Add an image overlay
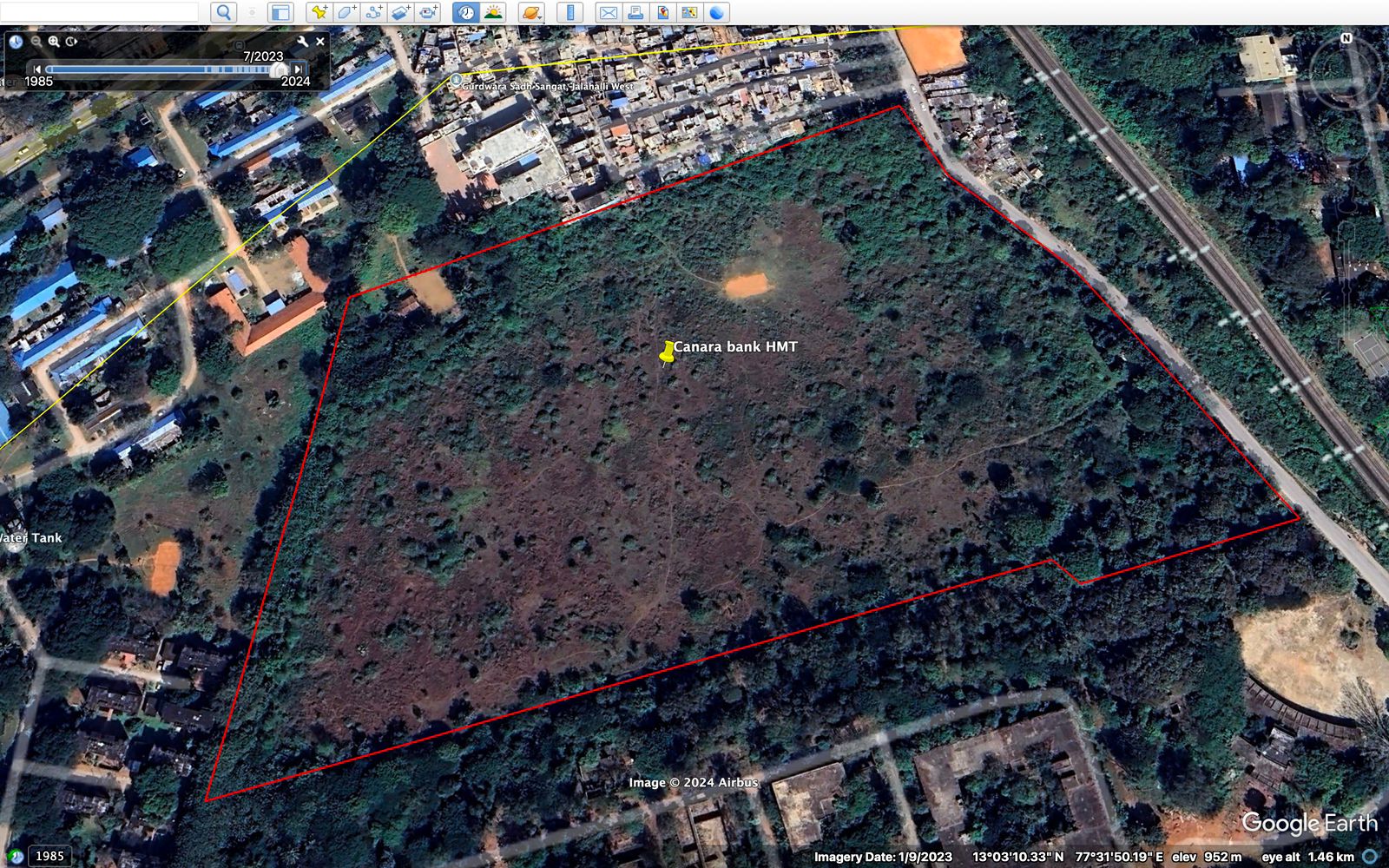Image resolution: width=1389 pixels, height=868 pixels. pyautogui.click(x=400, y=12)
